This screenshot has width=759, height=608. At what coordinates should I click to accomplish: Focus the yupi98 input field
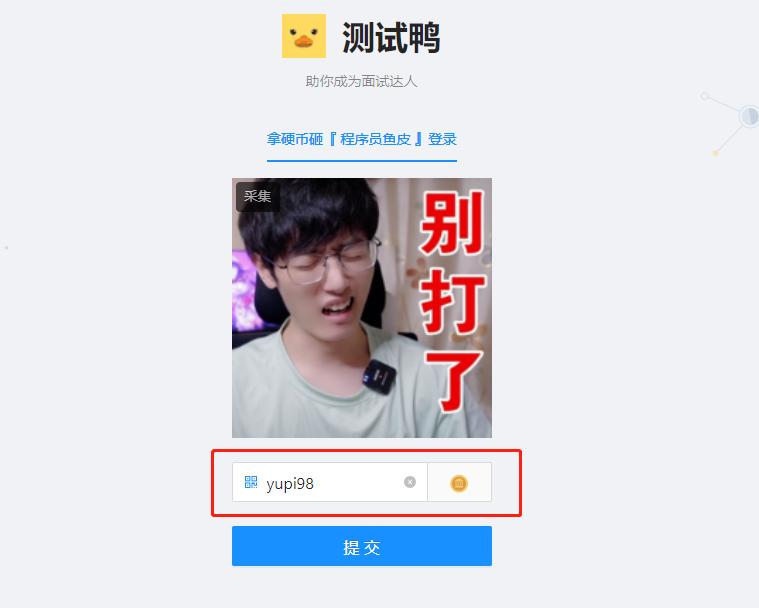point(330,482)
